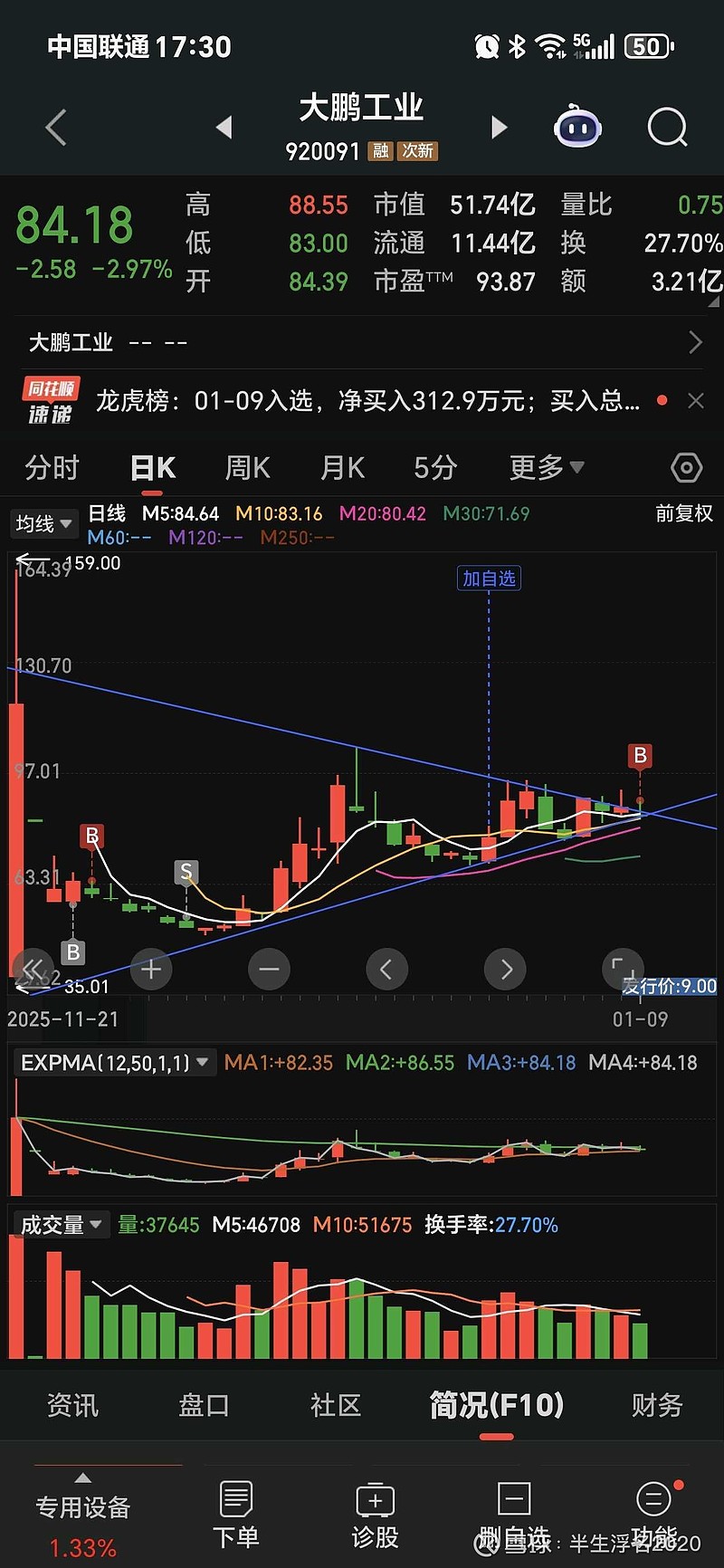This screenshot has height=1568, width=724.
Task: Open the 均线 moving average dropdown
Action: tap(43, 523)
